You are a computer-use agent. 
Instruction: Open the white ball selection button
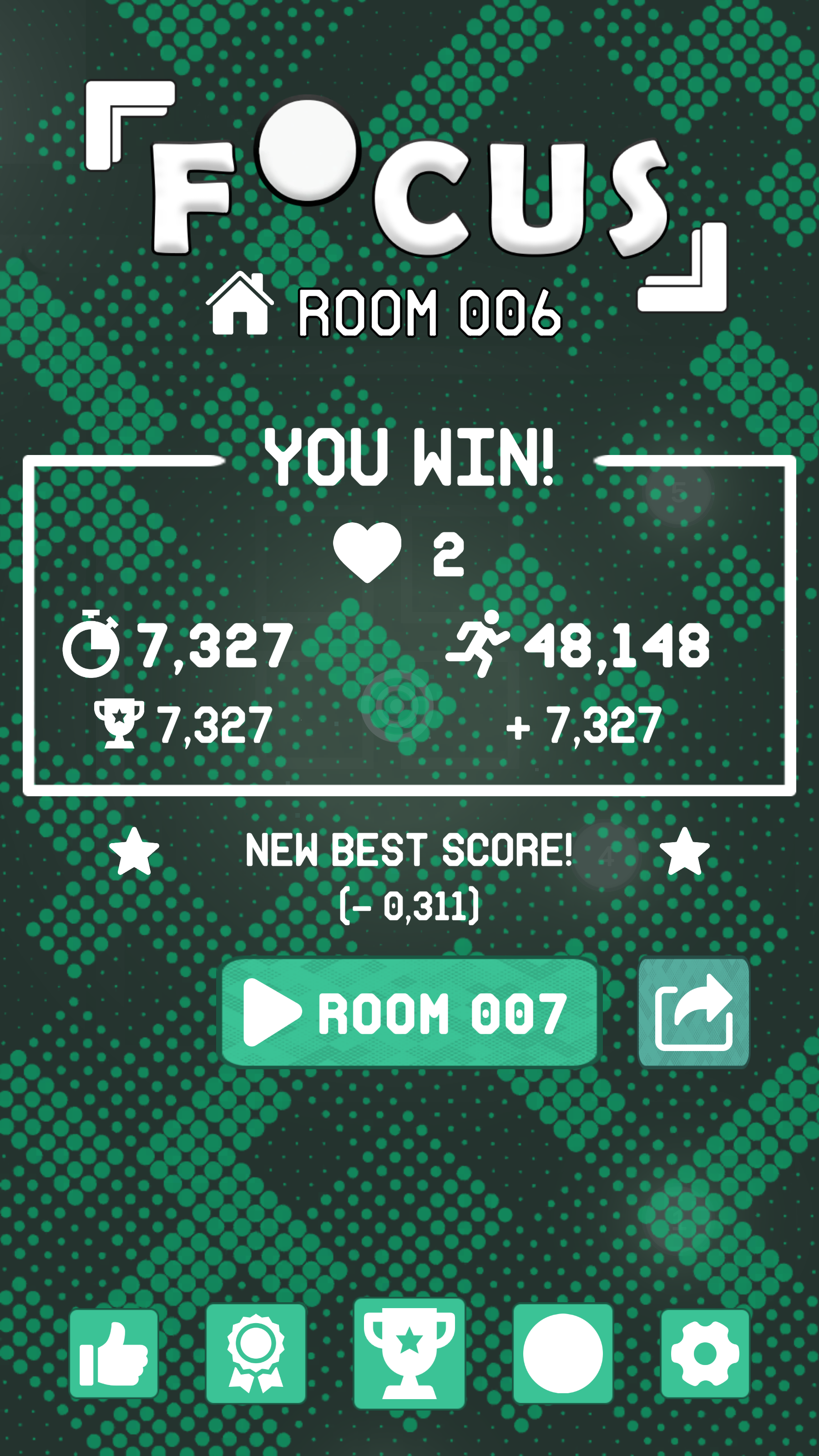coord(562,1354)
